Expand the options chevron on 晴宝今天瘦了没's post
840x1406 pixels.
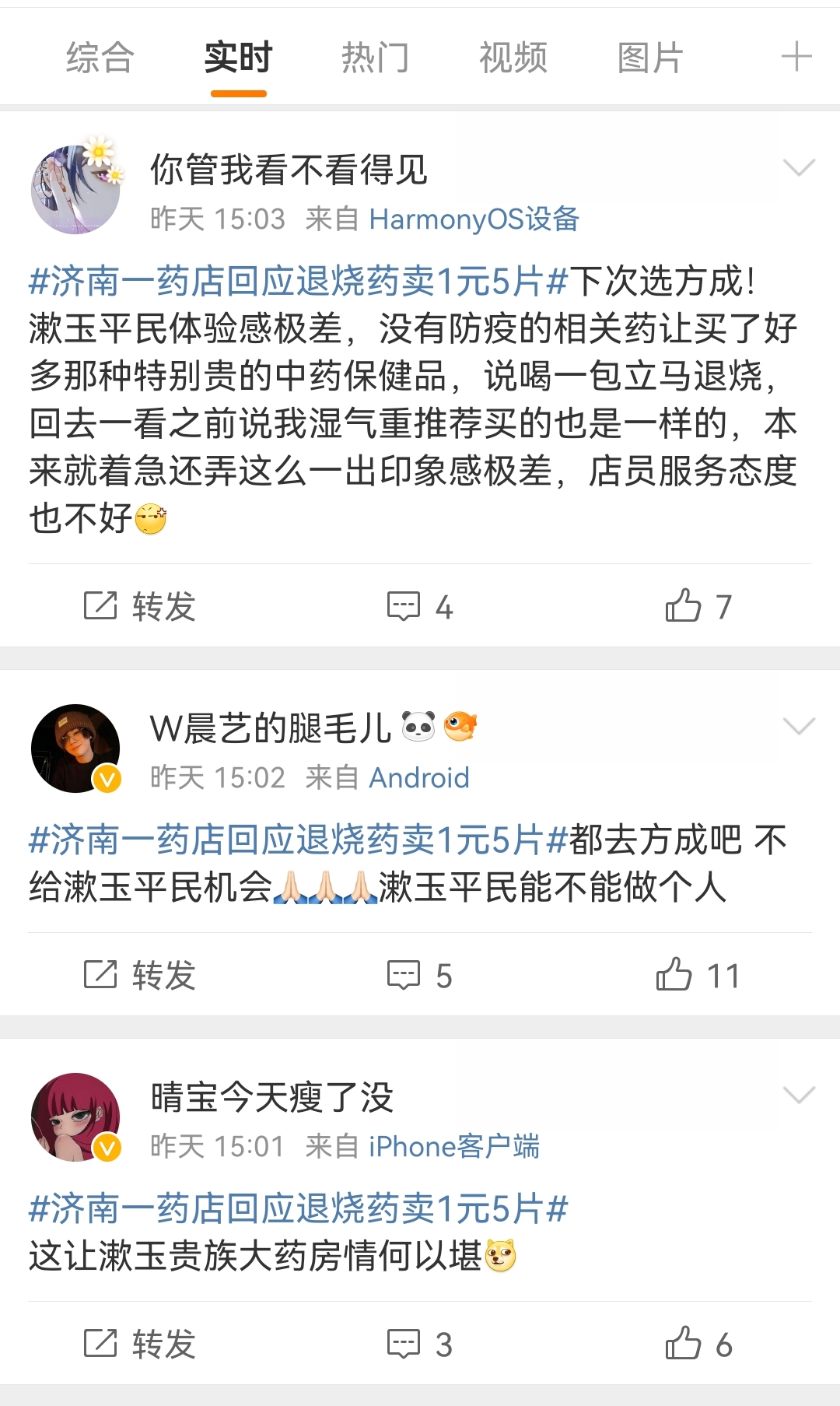click(x=799, y=1096)
